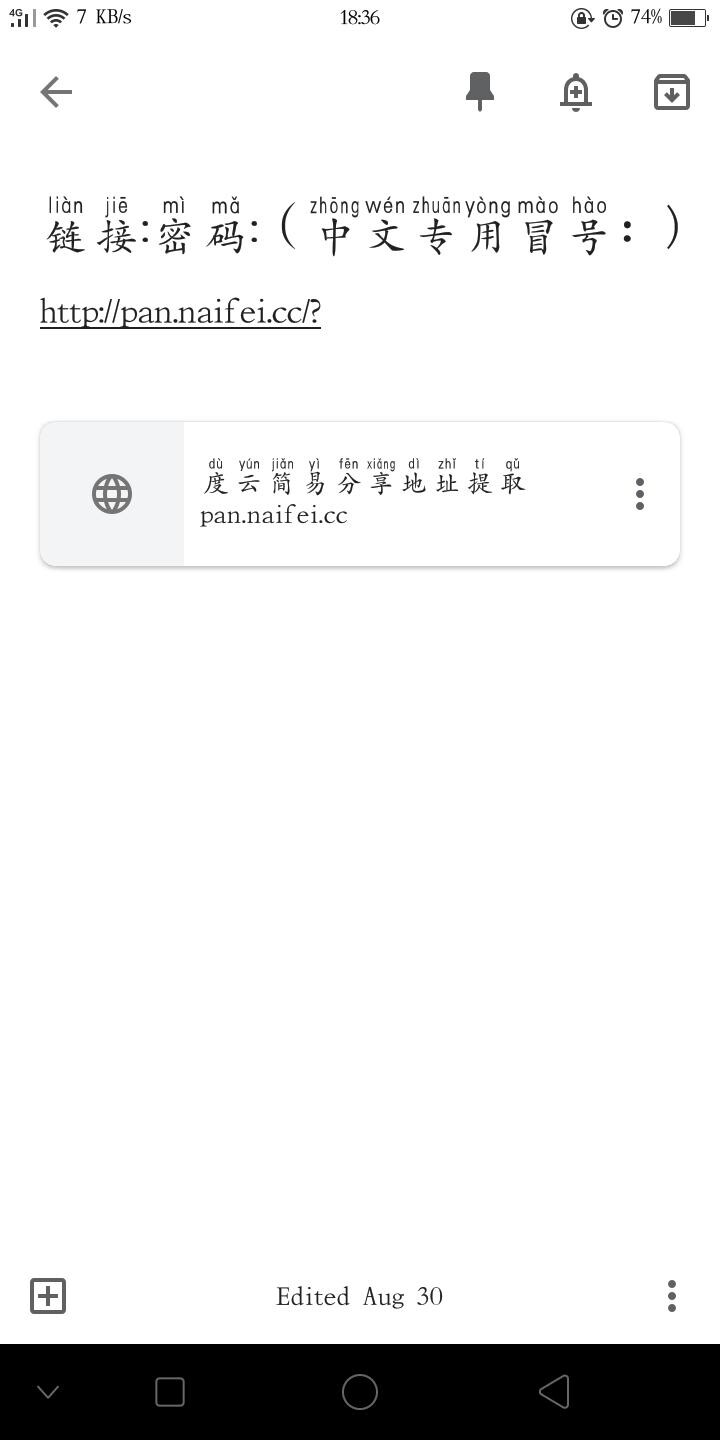Add a reminder with the bell icon

[x=576, y=92]
